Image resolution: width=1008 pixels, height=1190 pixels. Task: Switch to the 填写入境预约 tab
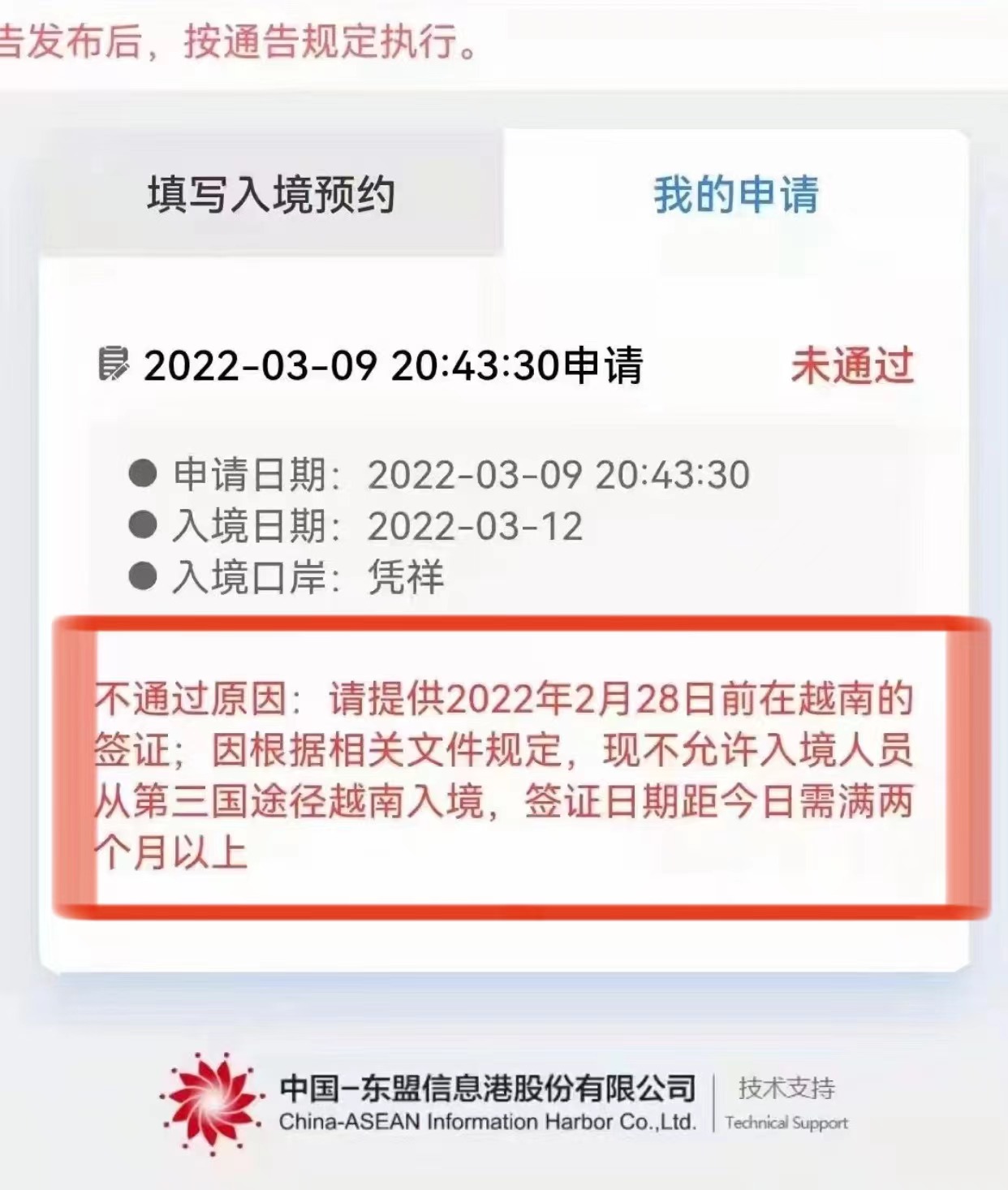point(271,195)
